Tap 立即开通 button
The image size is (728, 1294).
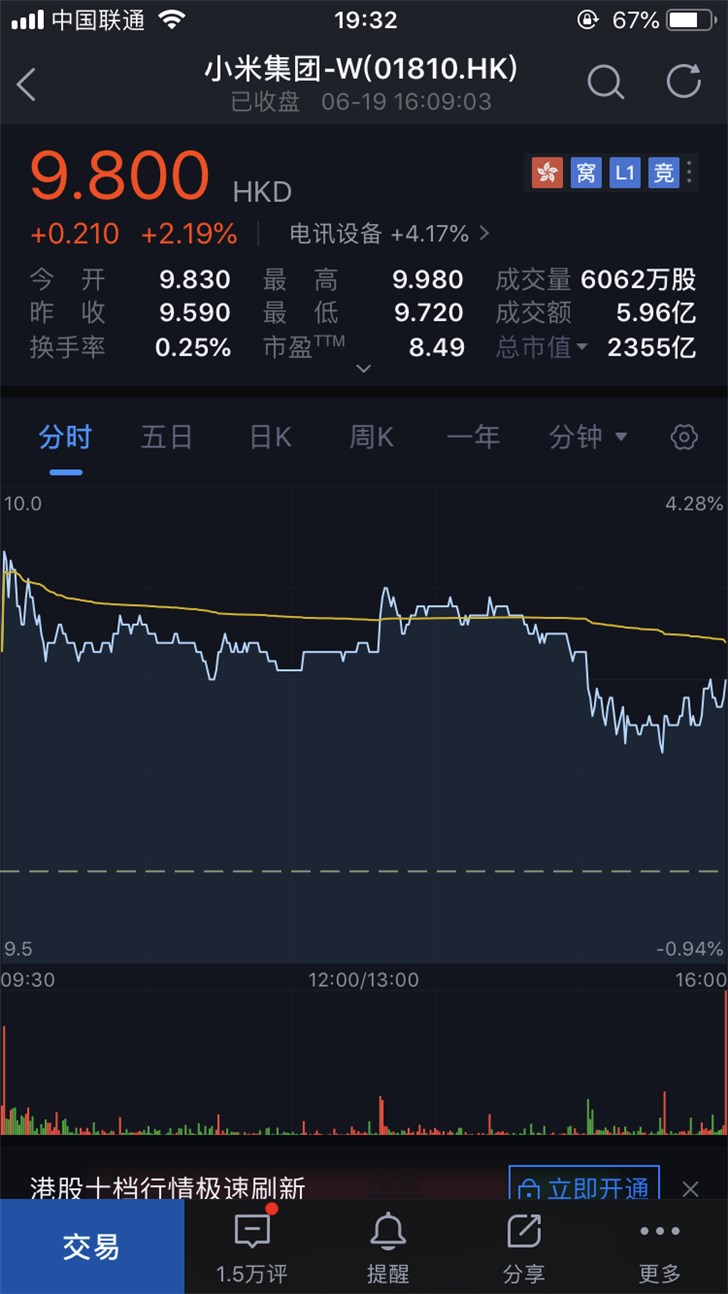pyautogui.click(x=584, y=1188)
